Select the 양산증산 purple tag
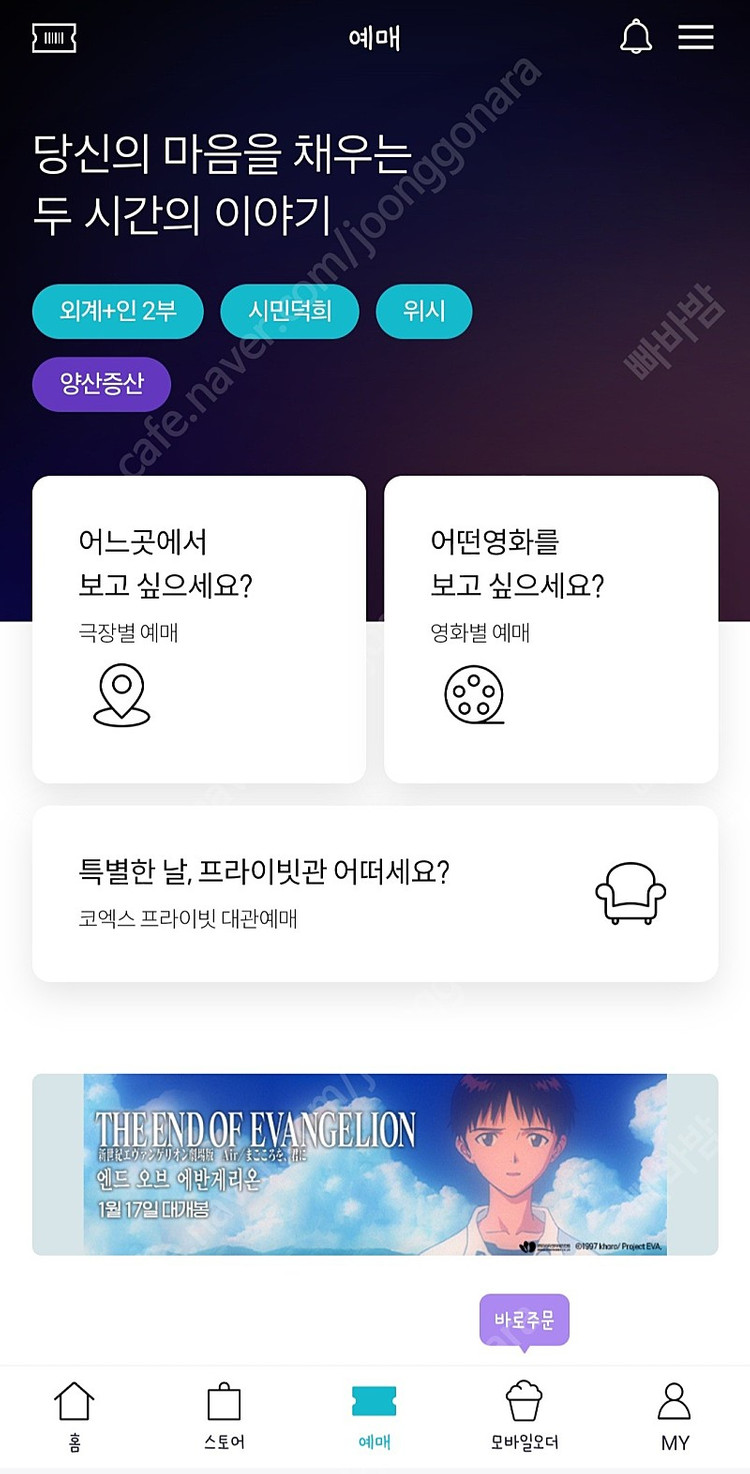The image size is (750, 1474). 102,384
